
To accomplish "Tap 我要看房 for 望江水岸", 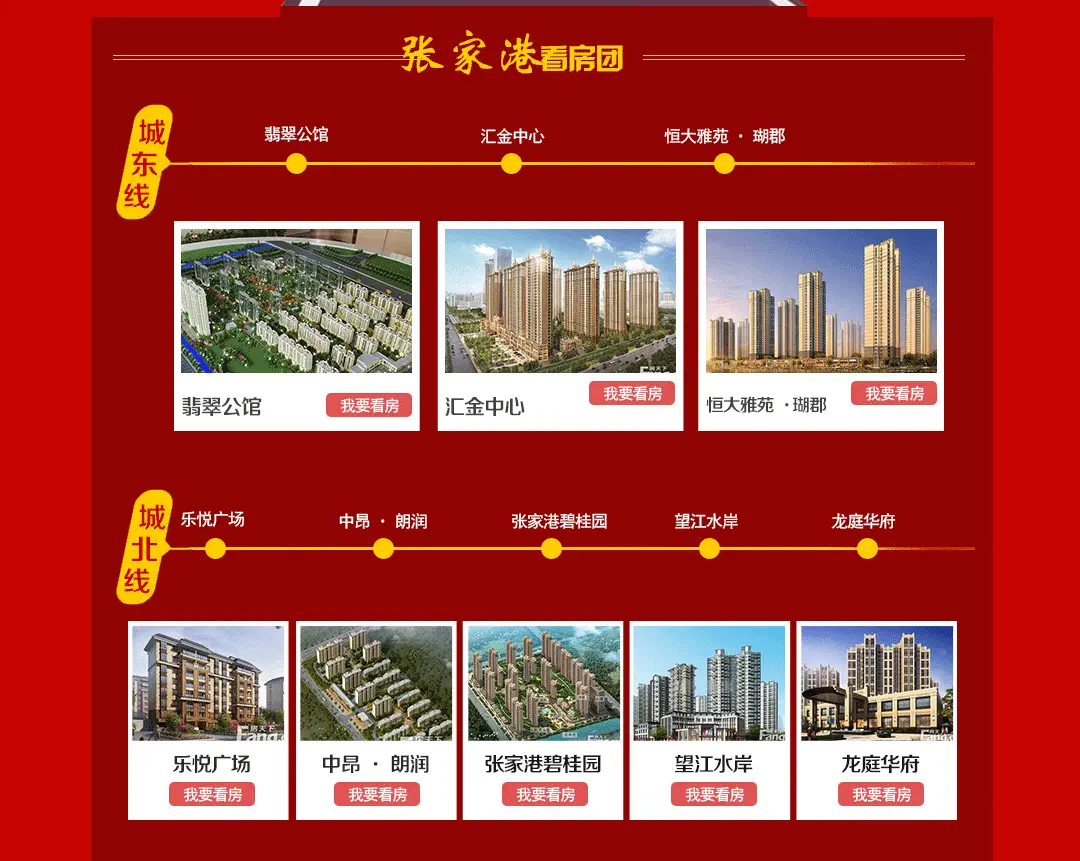I will (714, 794).
